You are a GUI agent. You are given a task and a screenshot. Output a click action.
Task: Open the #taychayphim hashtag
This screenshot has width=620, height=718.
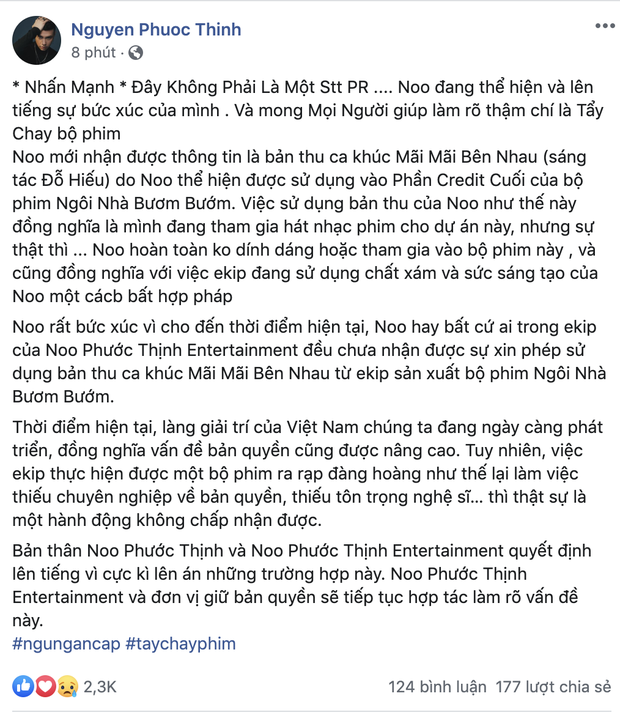(x=182, y=644)
